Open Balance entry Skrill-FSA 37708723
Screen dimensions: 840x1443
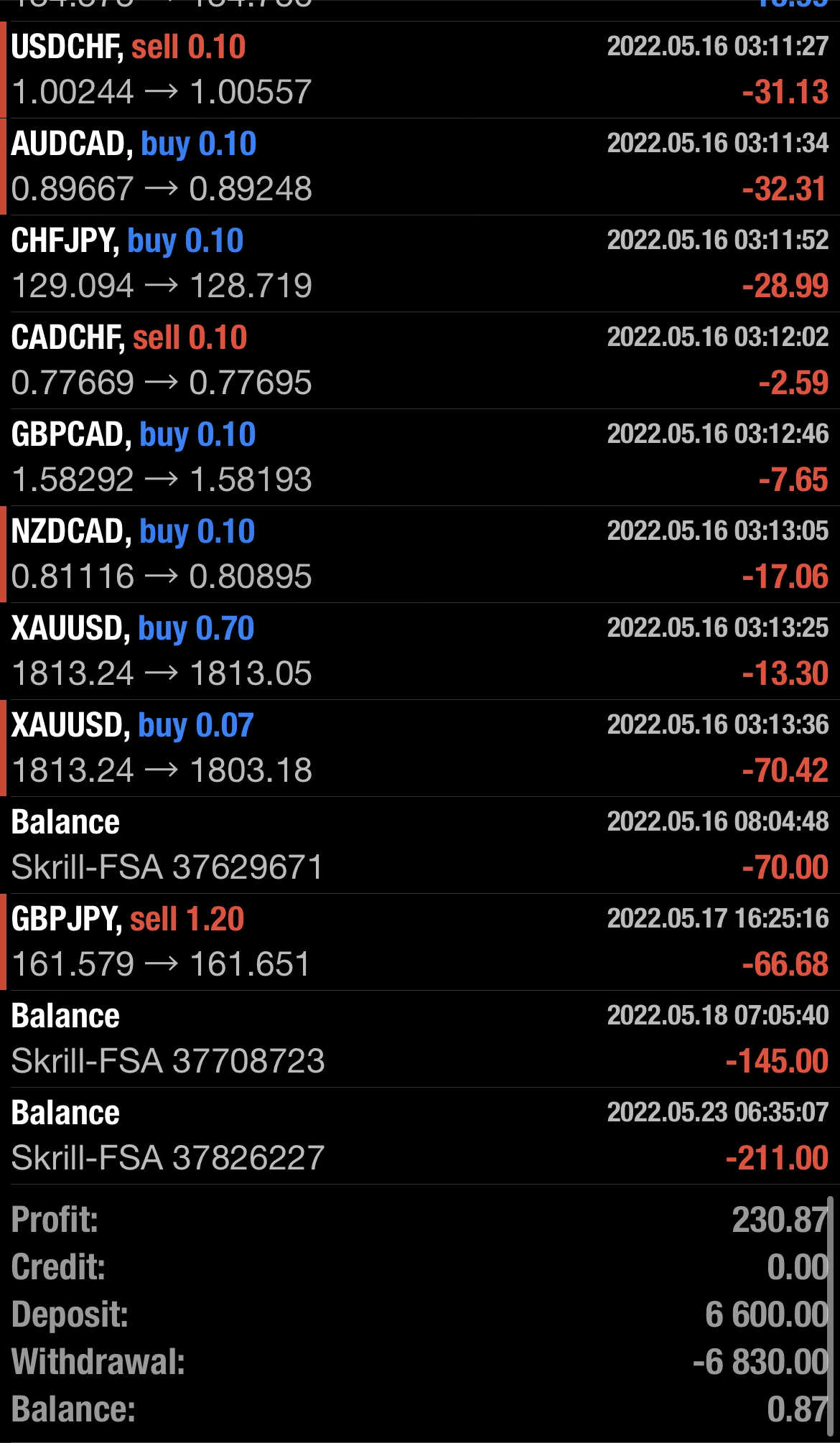pos(420,1039)
